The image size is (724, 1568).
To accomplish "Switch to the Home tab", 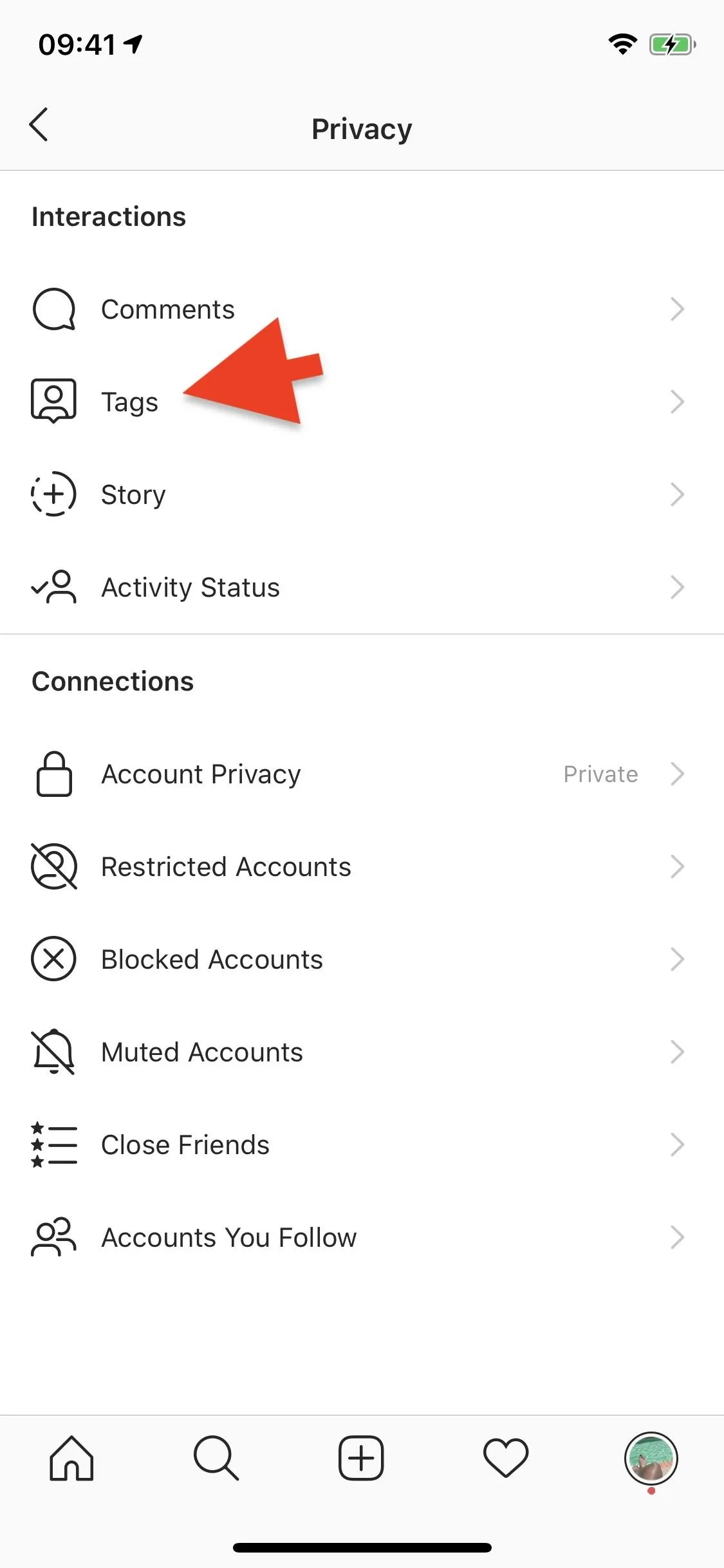I will pos(71,1458).
